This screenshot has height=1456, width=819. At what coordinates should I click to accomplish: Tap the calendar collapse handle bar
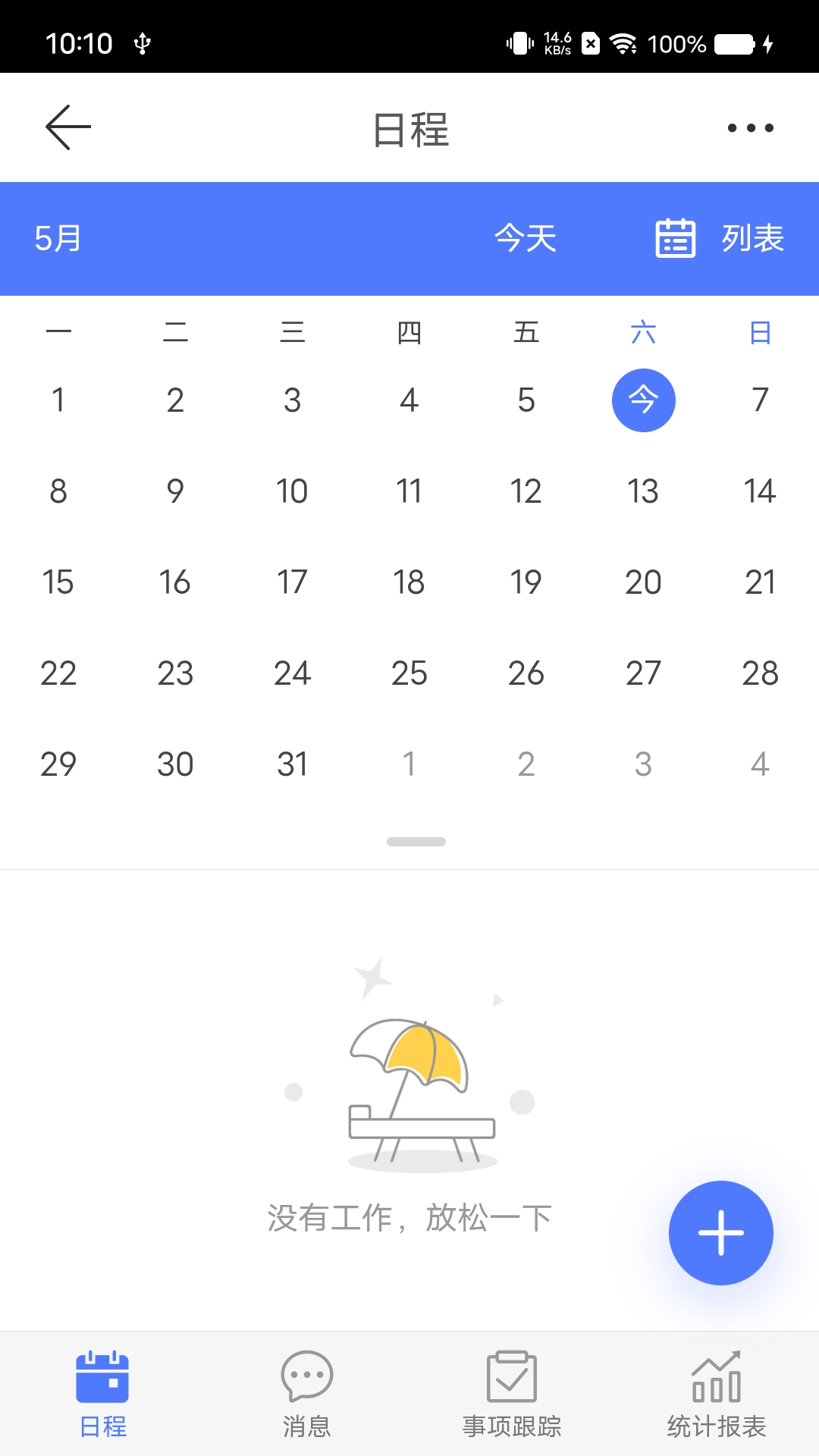416,842
